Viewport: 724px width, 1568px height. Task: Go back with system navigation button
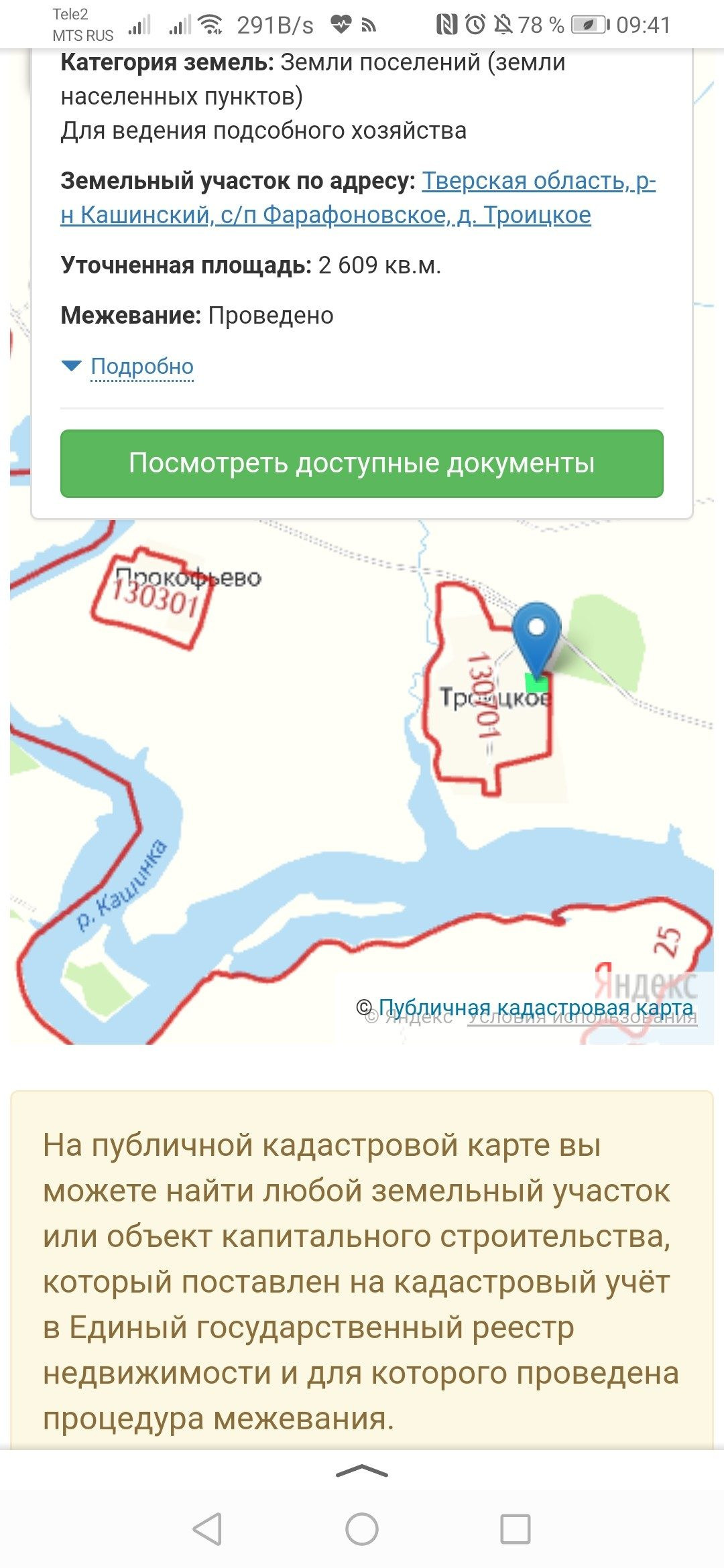[x=207, y=1529]
